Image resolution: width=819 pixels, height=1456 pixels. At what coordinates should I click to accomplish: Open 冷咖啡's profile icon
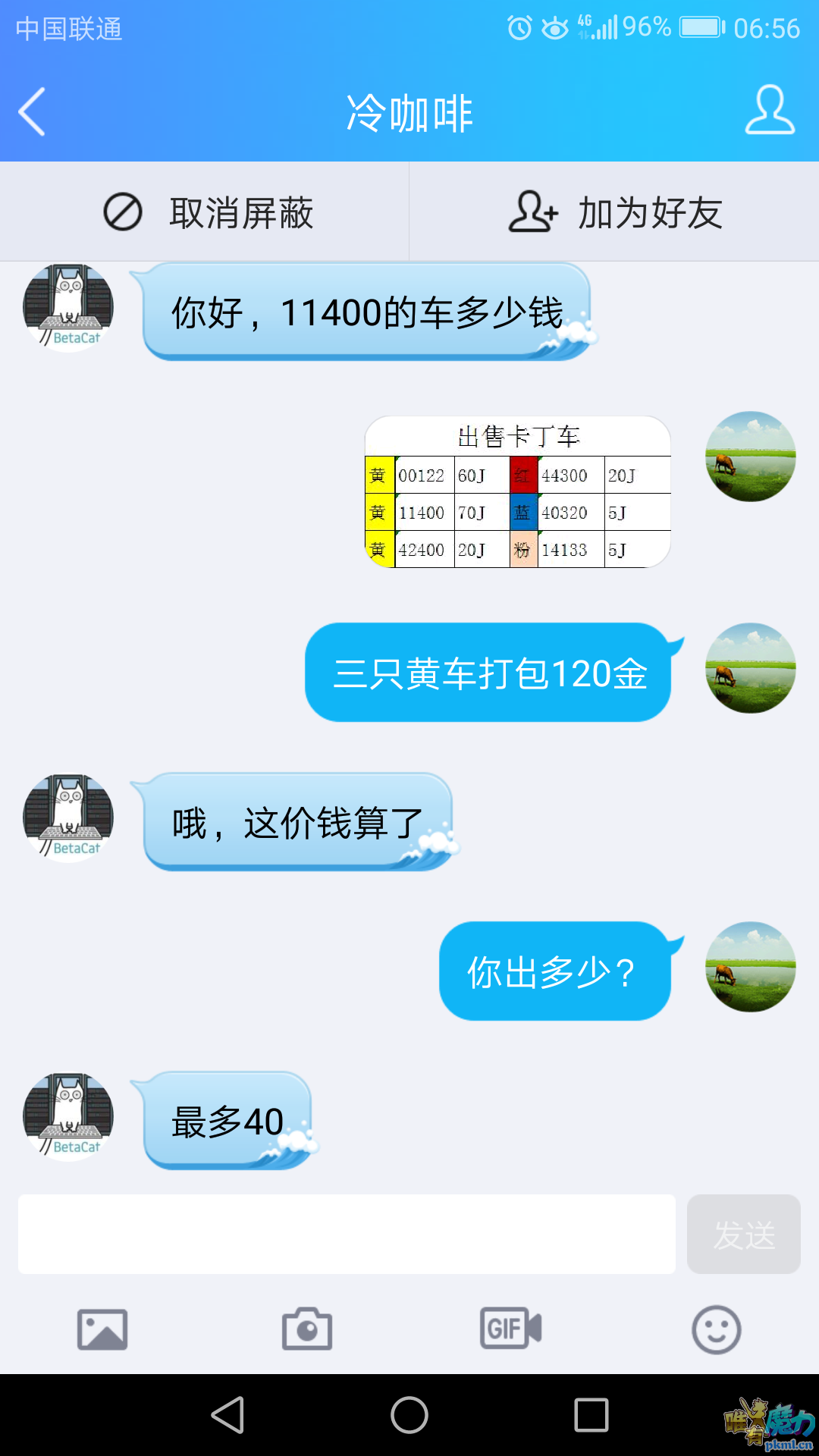click(x=769, y=111)
